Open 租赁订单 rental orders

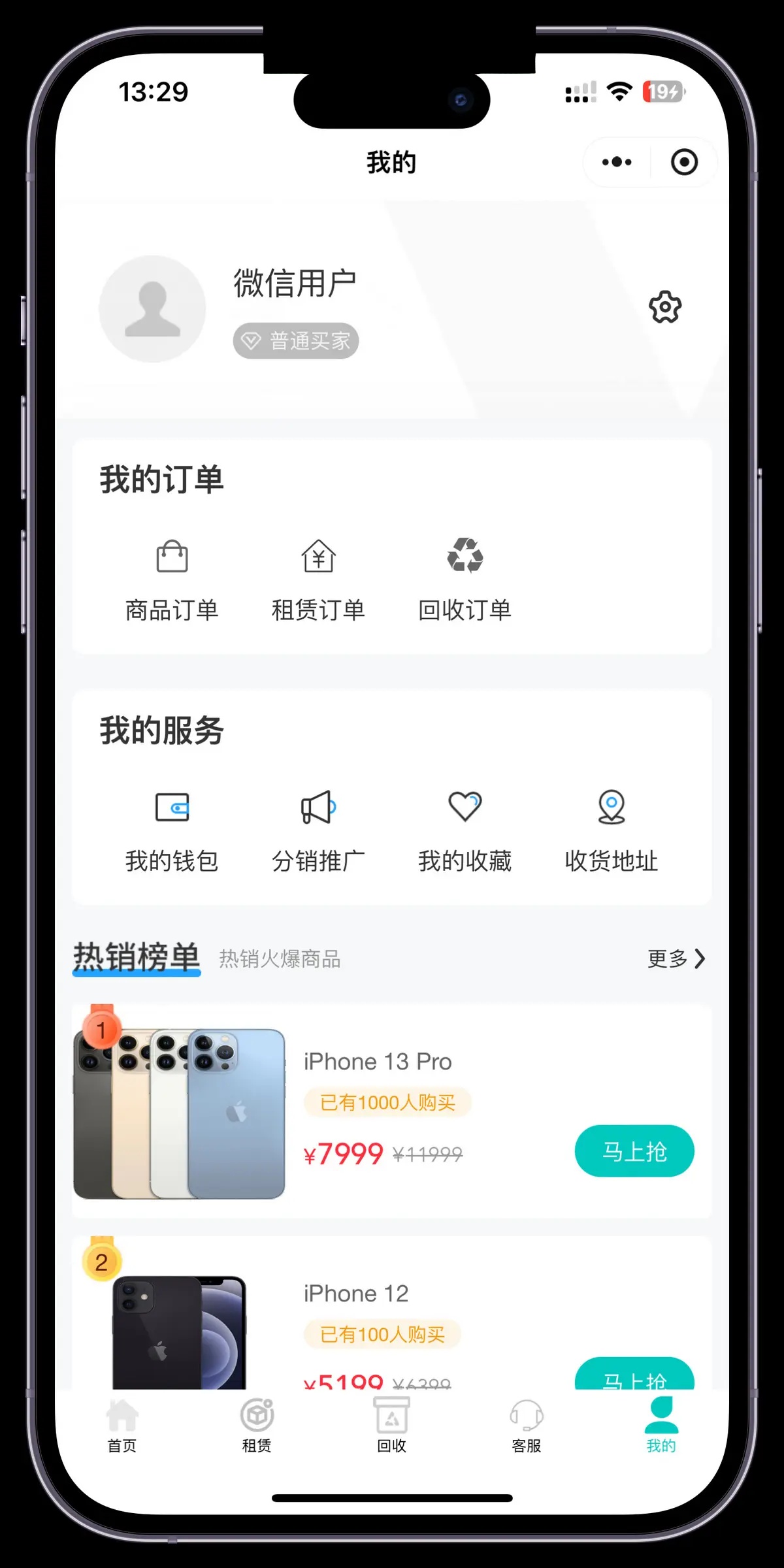tap(318, 579)
